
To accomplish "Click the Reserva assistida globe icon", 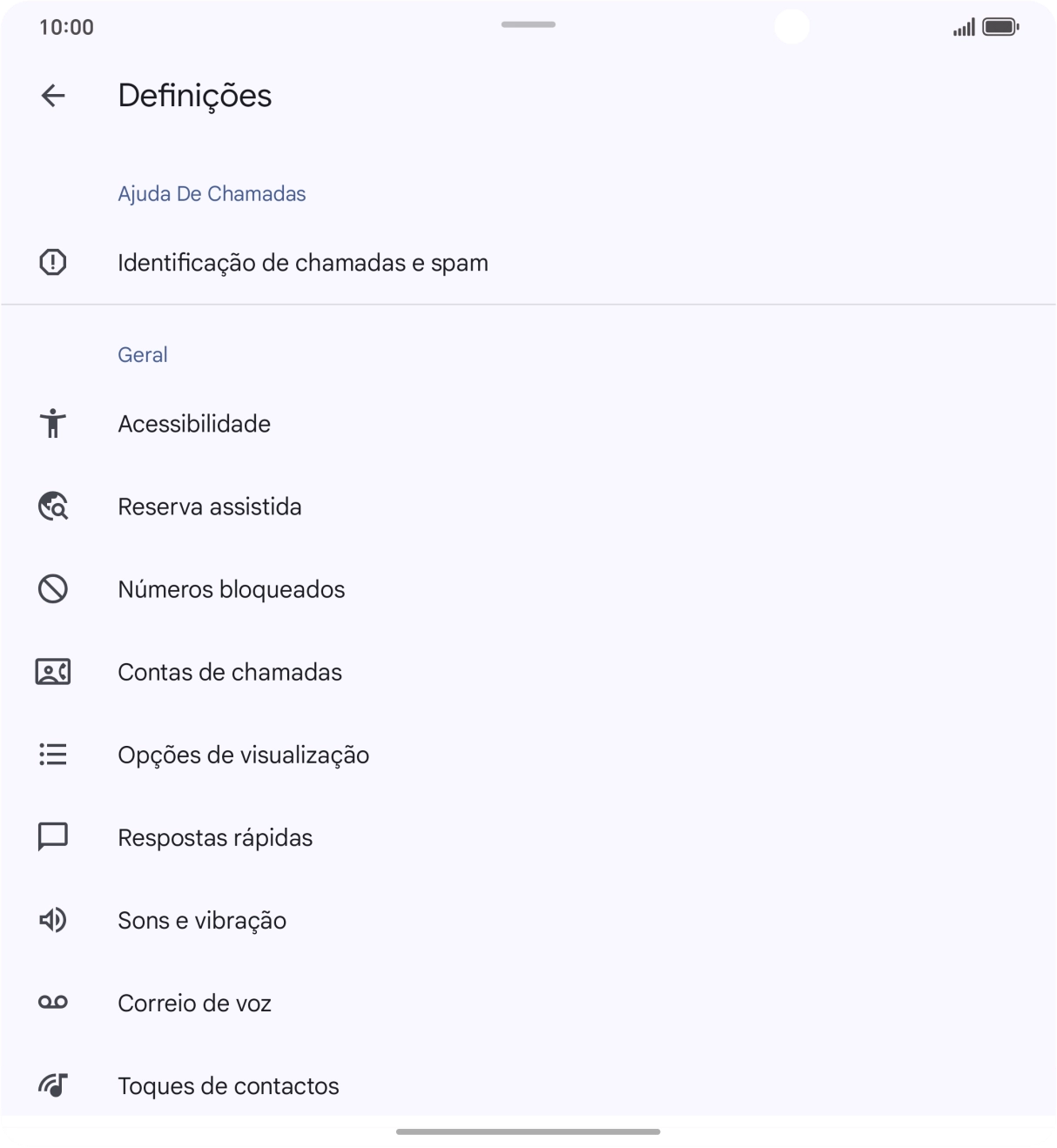I will (53, 507).
